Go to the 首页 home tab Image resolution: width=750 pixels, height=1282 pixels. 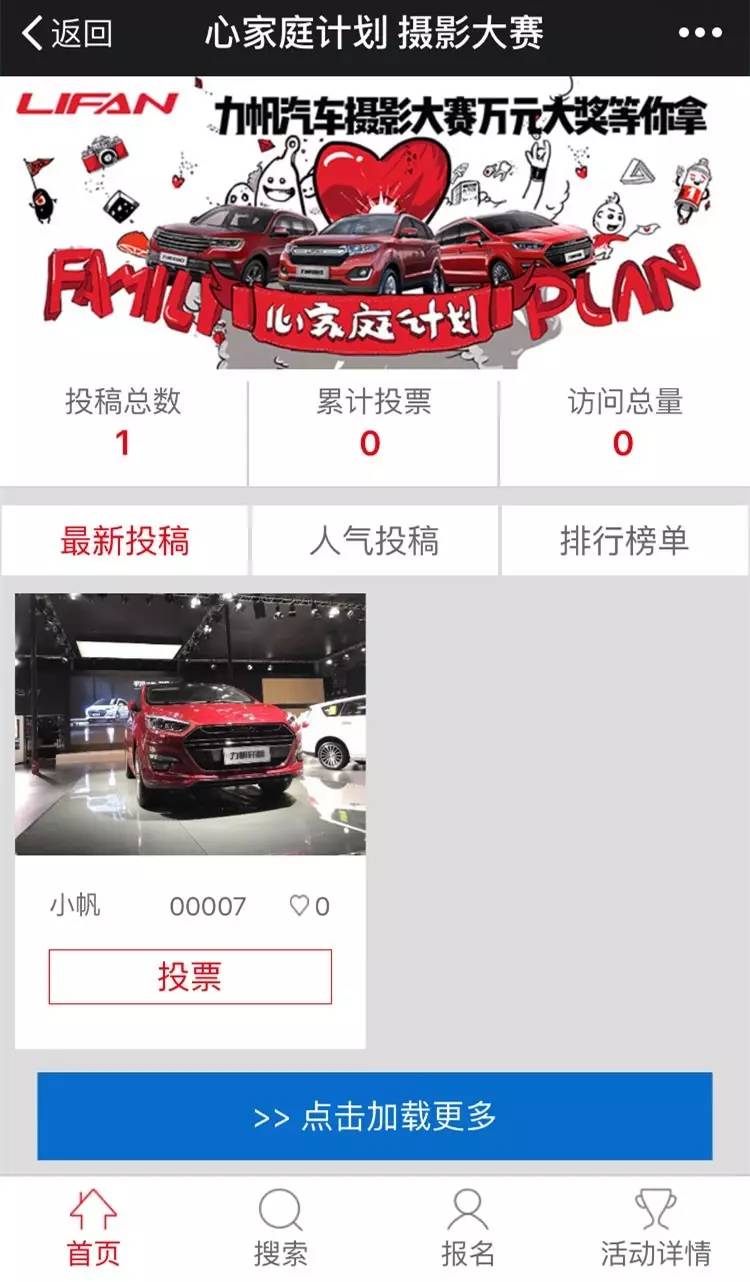click(93, 1228)
